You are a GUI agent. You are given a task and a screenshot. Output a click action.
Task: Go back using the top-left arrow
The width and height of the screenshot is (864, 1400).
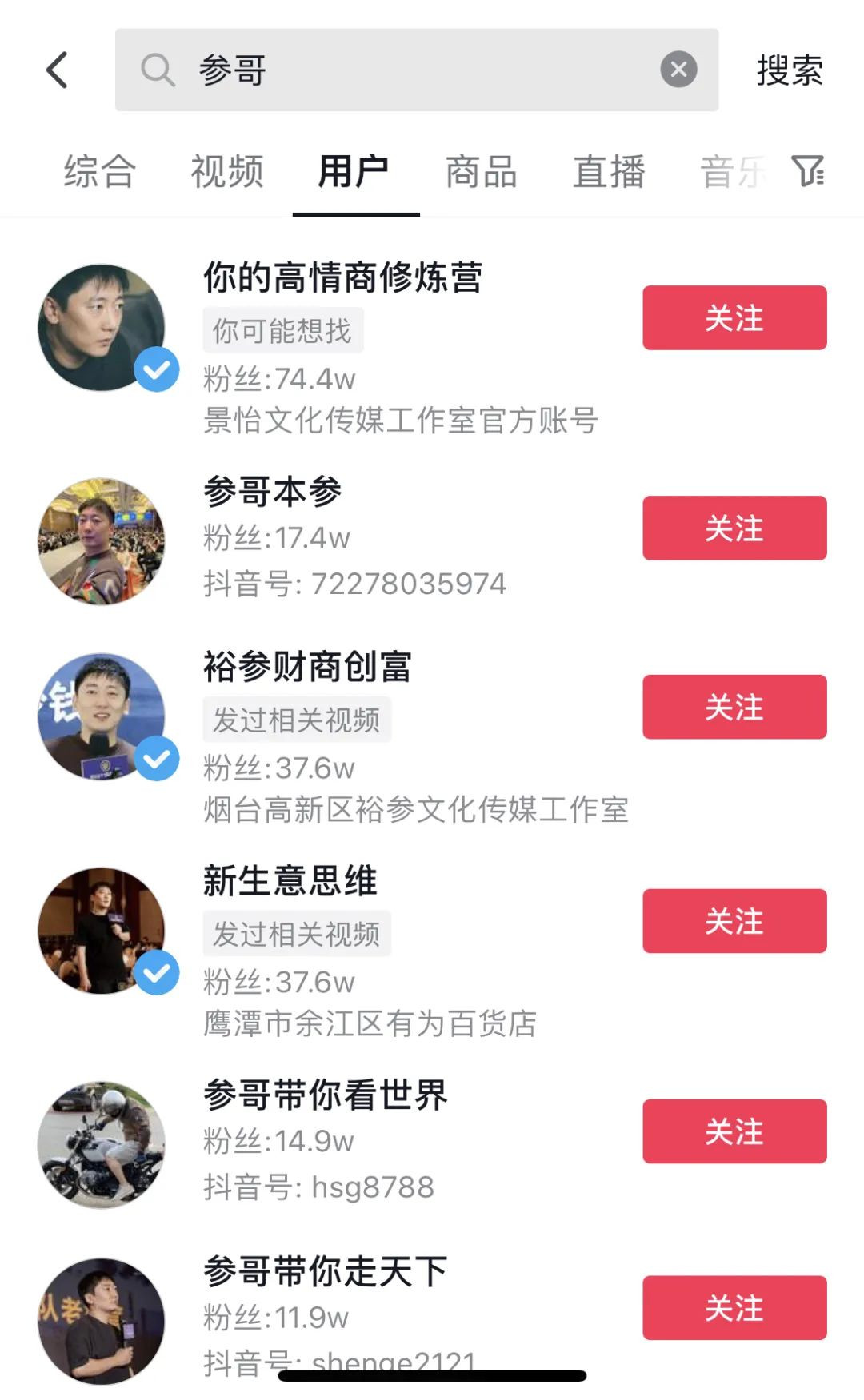click(x=57, y=70)
